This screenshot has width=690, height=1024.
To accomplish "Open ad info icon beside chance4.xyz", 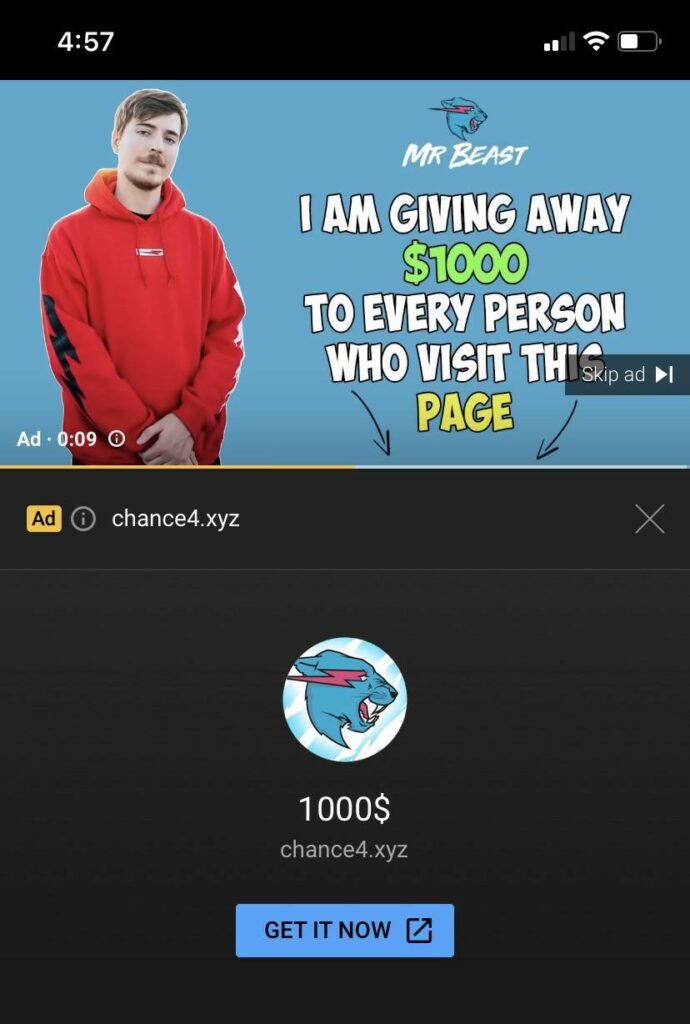I will tap(84, 518).
